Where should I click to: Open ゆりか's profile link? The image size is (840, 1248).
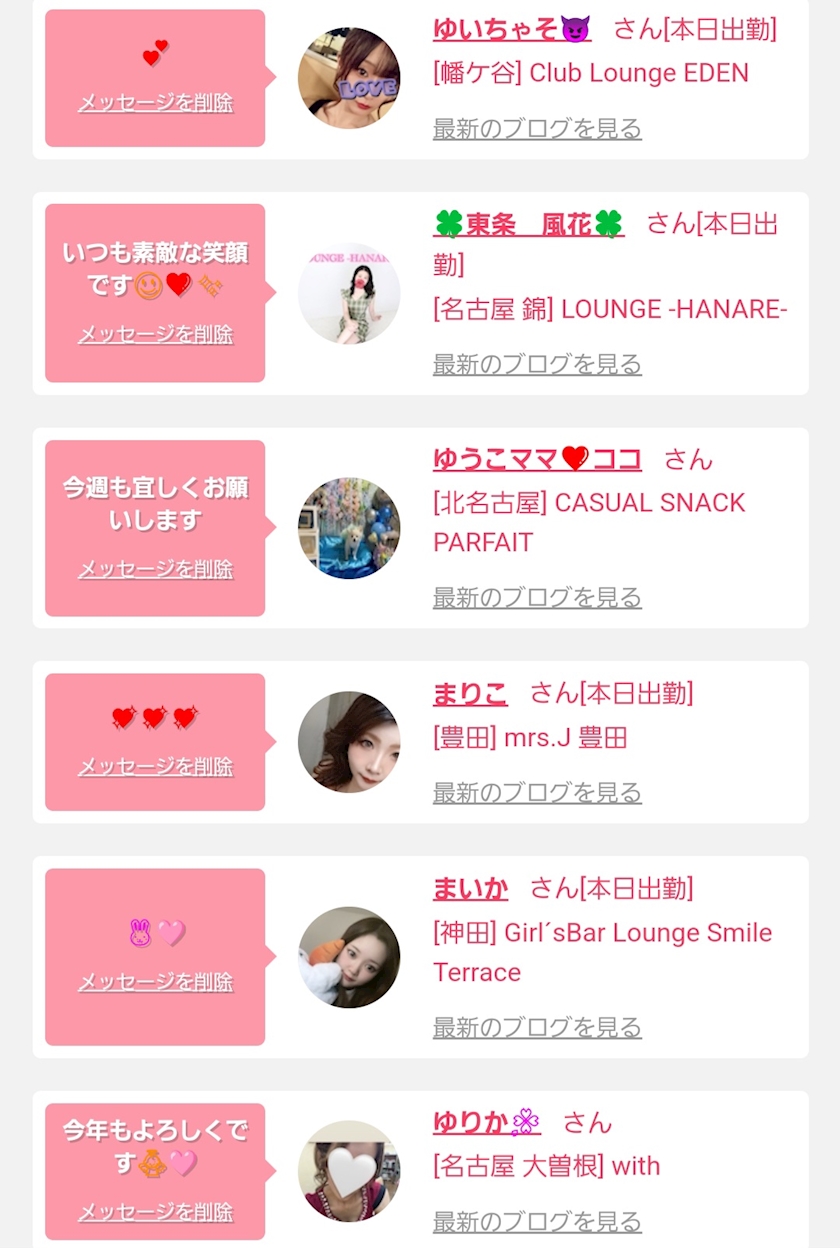point(487,1122)
